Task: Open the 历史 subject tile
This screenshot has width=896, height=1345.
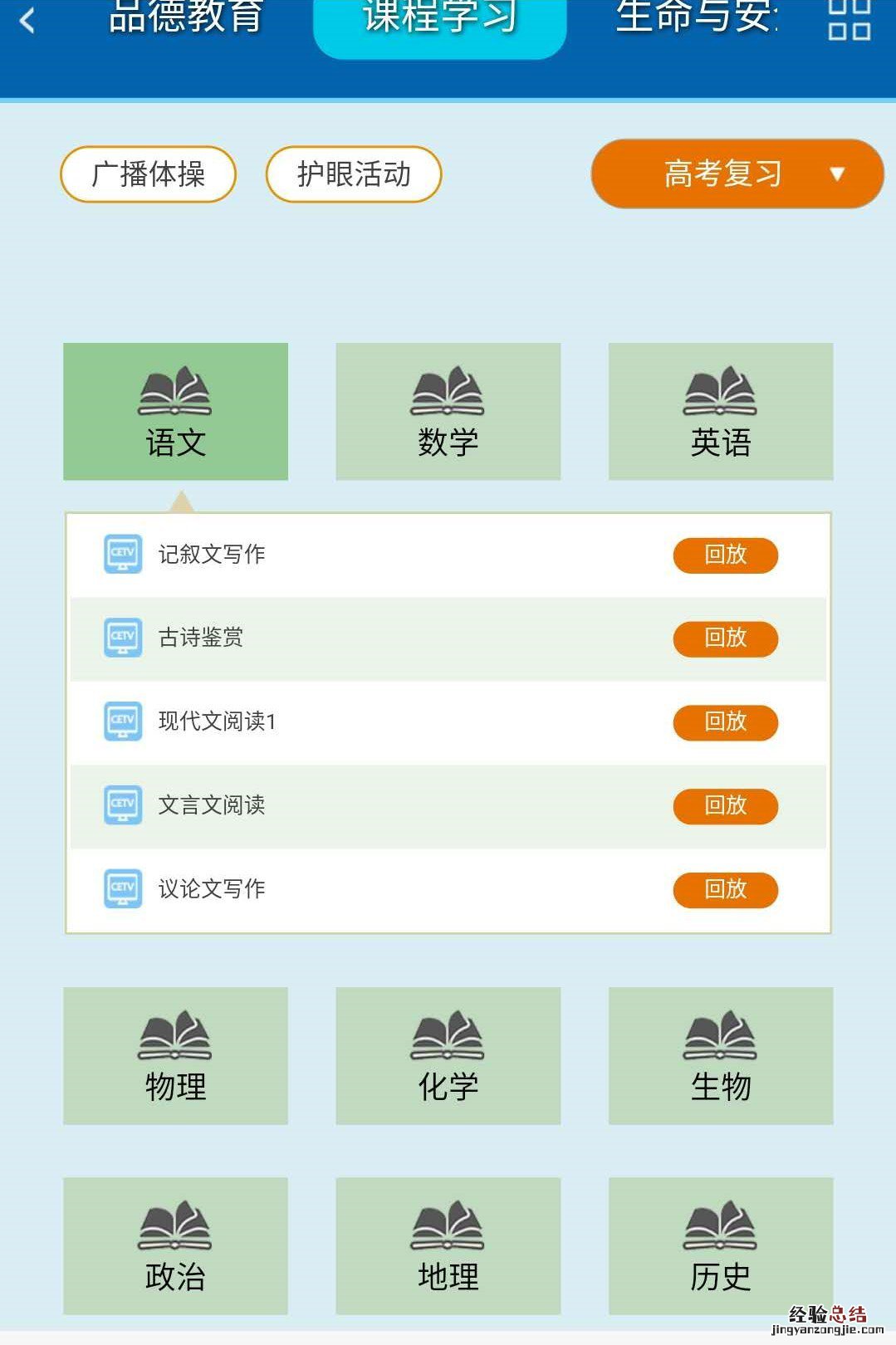Action: point(721,1245)
